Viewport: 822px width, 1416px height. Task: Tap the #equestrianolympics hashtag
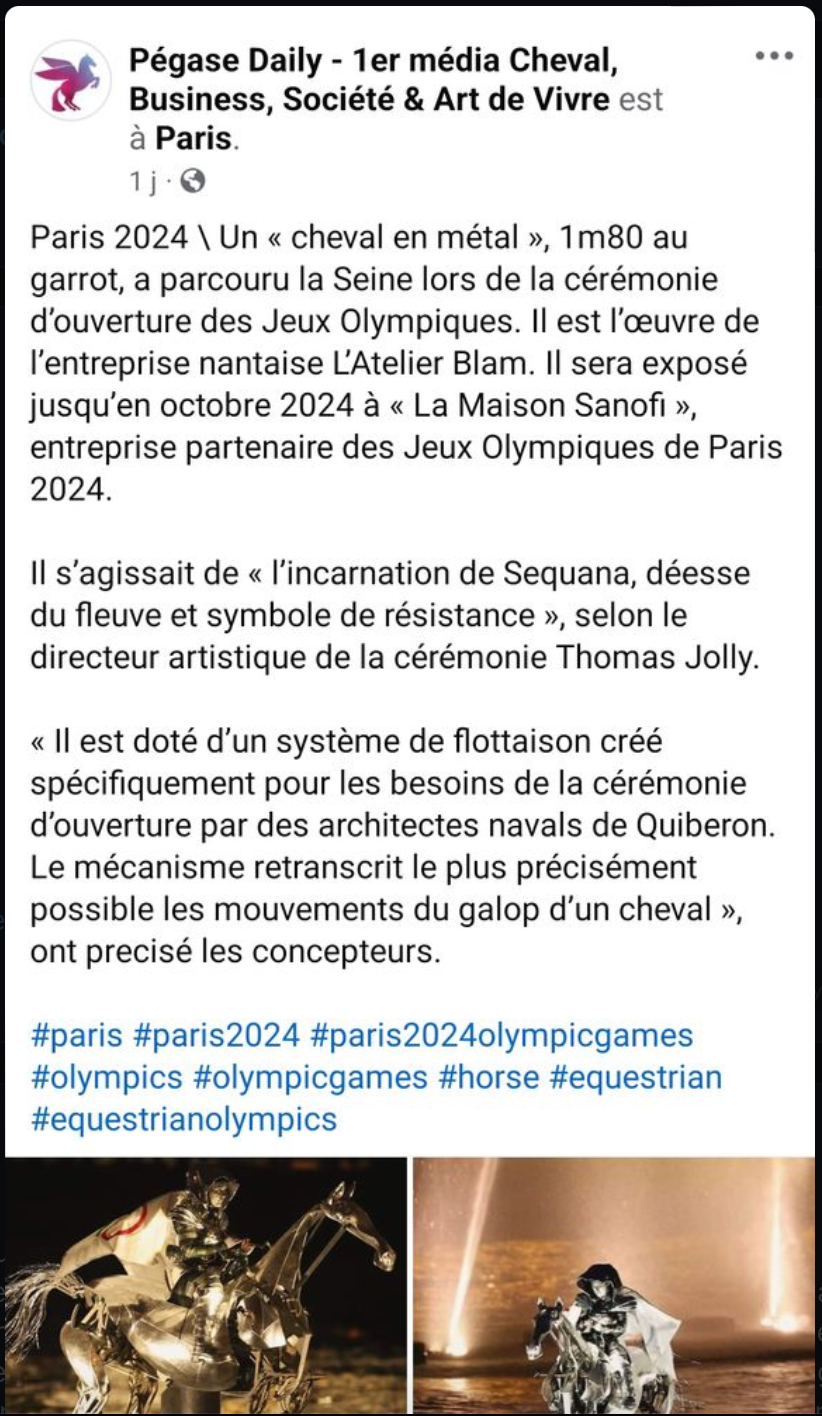coord(184,1119)
